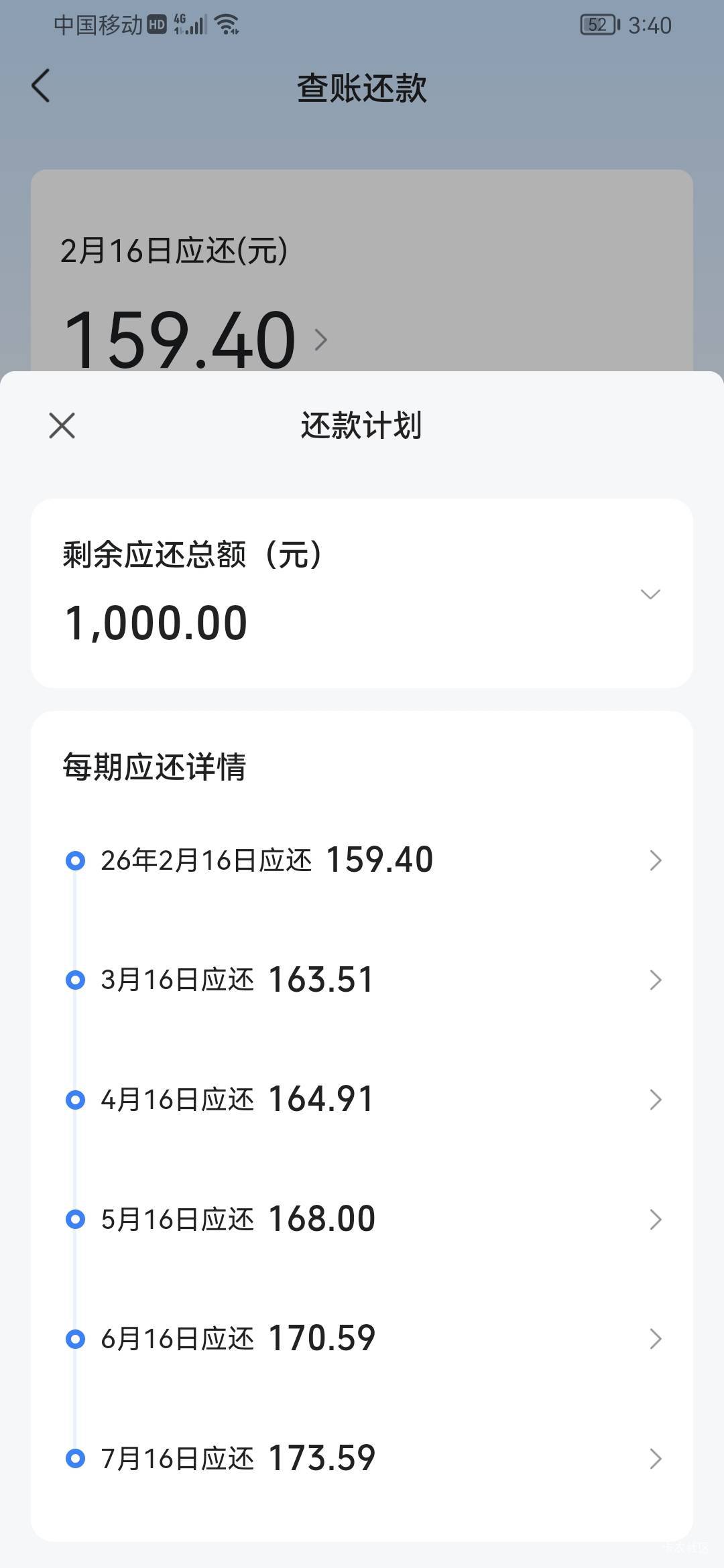Close the 还款计划 sheet
Viewport: 724px width, 1568px height.
tap(62, 426)
